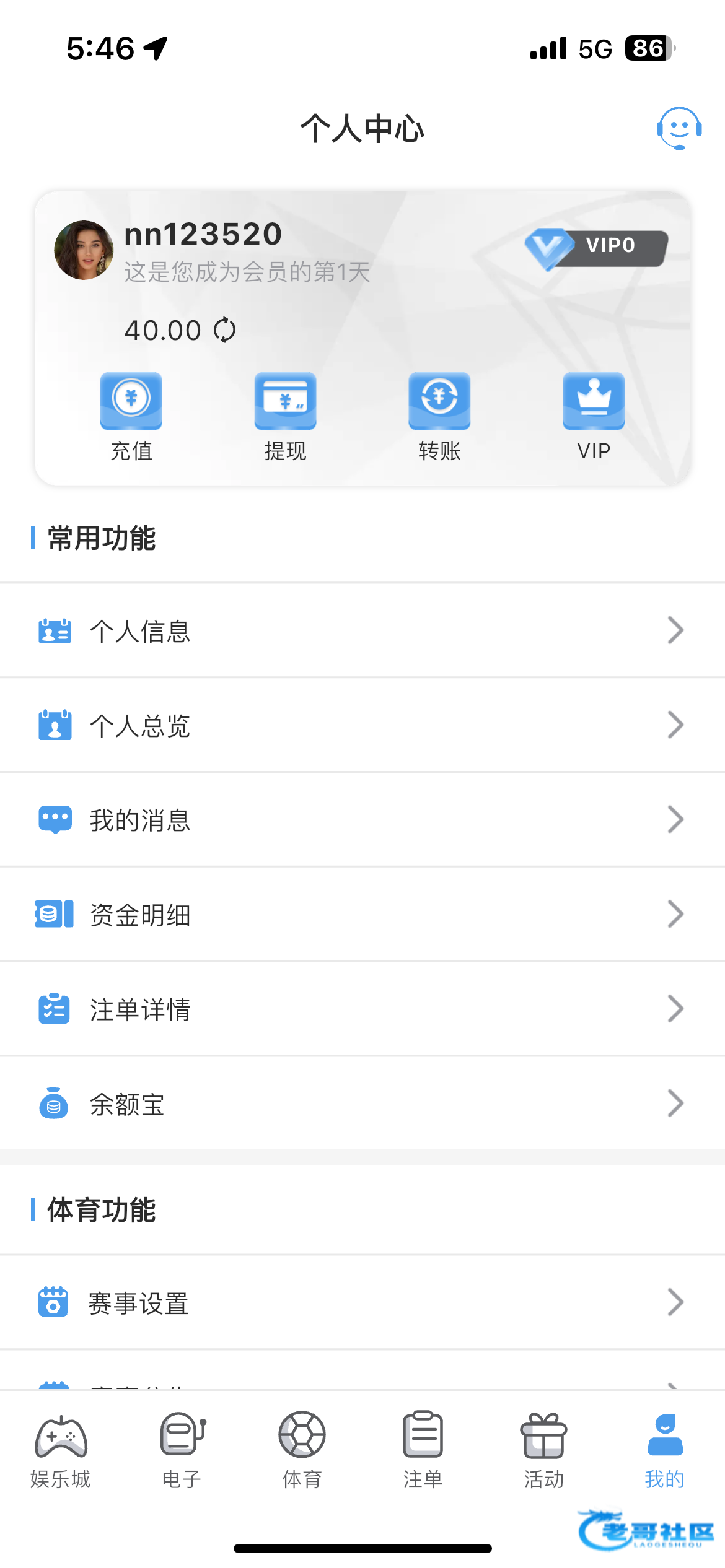Screen dimensions: 725x1568
Task: Open 资金明细 fund details
Action: tap(362, 915)
